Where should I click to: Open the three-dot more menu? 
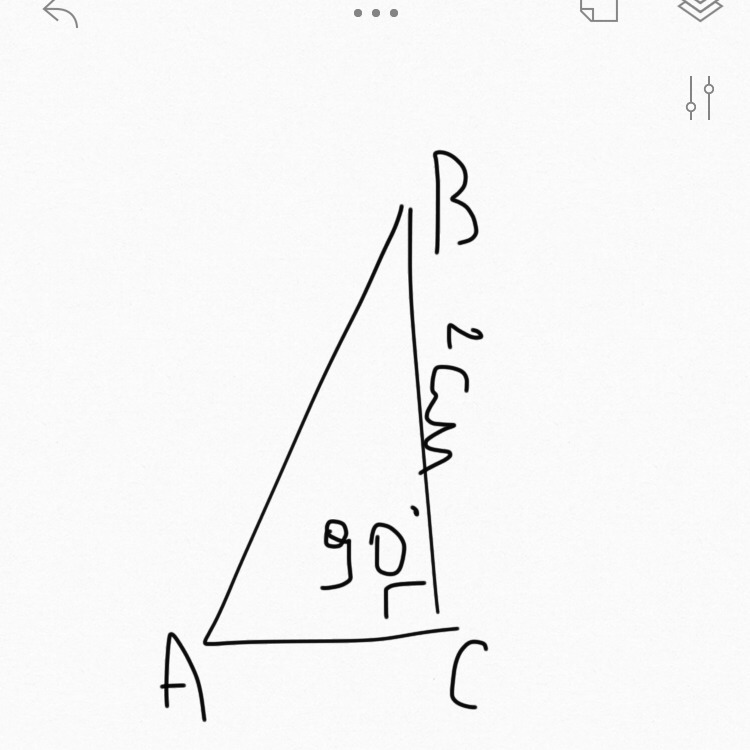tap(375, 13)
